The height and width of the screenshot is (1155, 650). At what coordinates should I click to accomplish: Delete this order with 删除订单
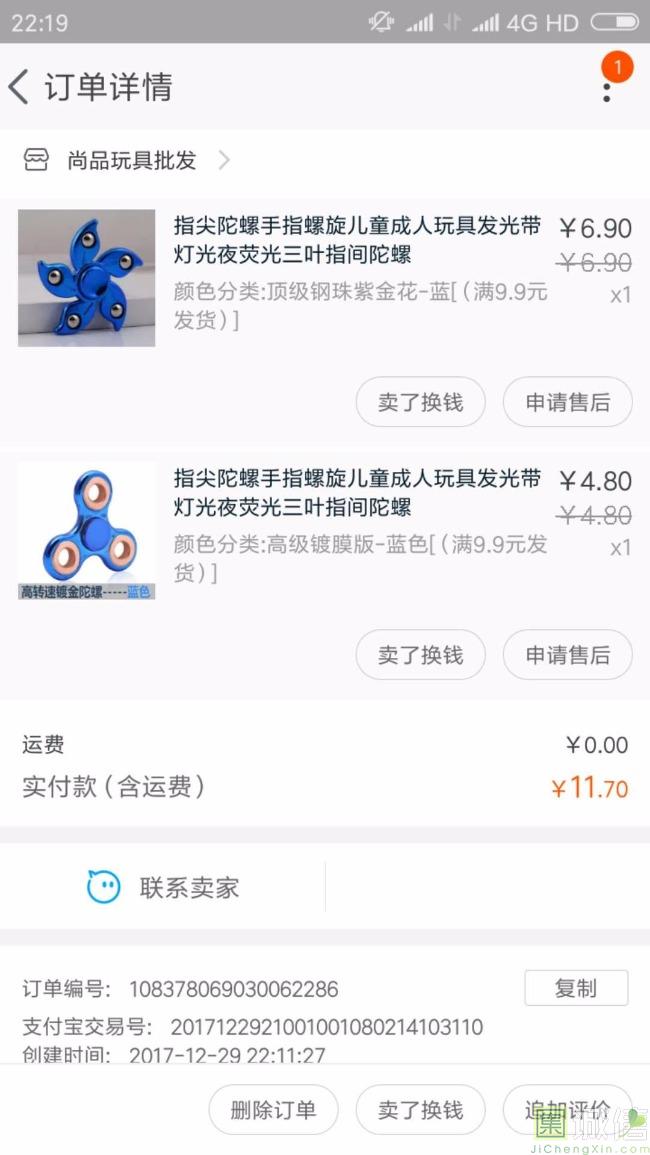point(273,1110)
